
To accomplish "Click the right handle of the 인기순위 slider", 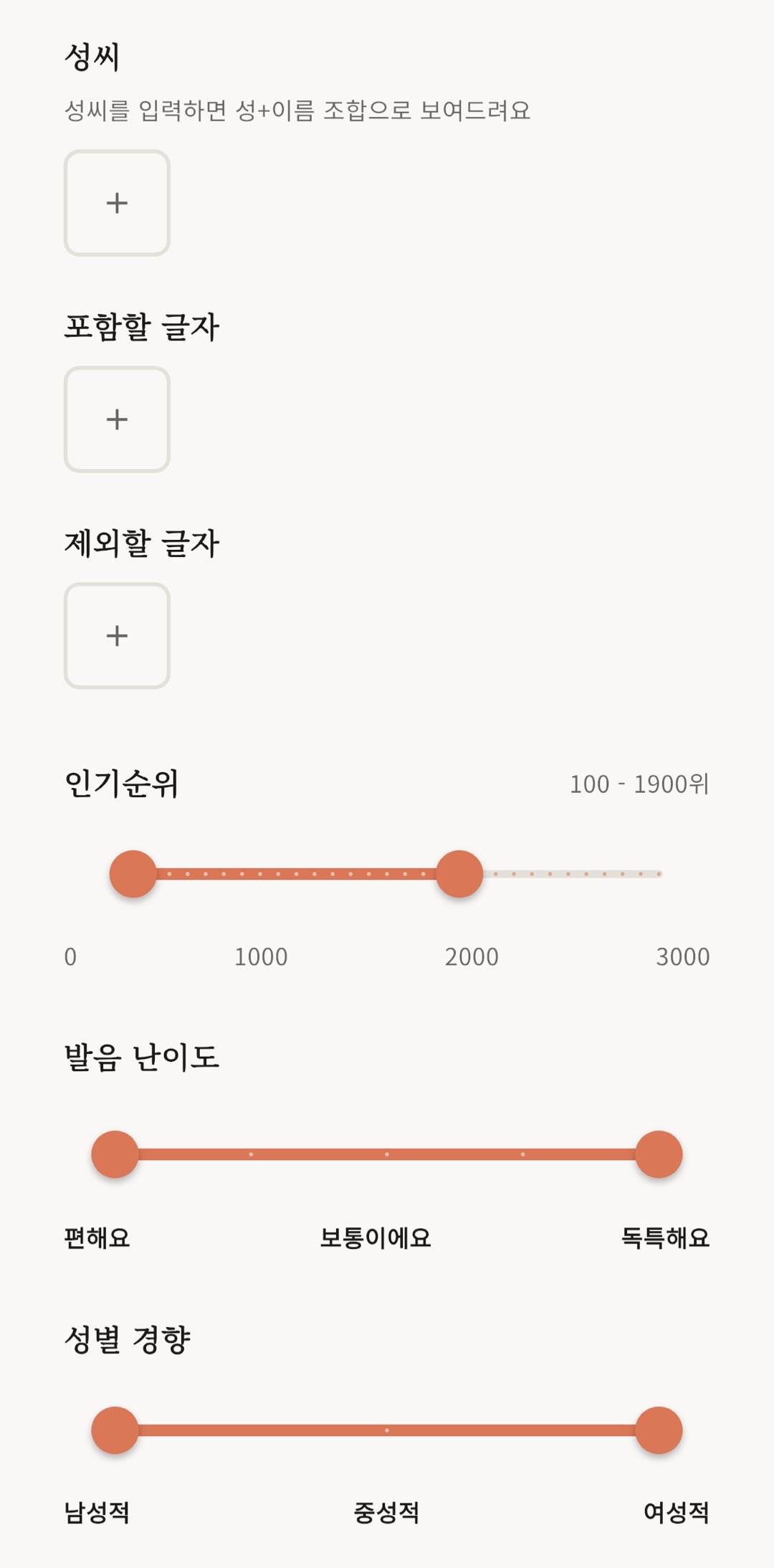I will point(462,874).
